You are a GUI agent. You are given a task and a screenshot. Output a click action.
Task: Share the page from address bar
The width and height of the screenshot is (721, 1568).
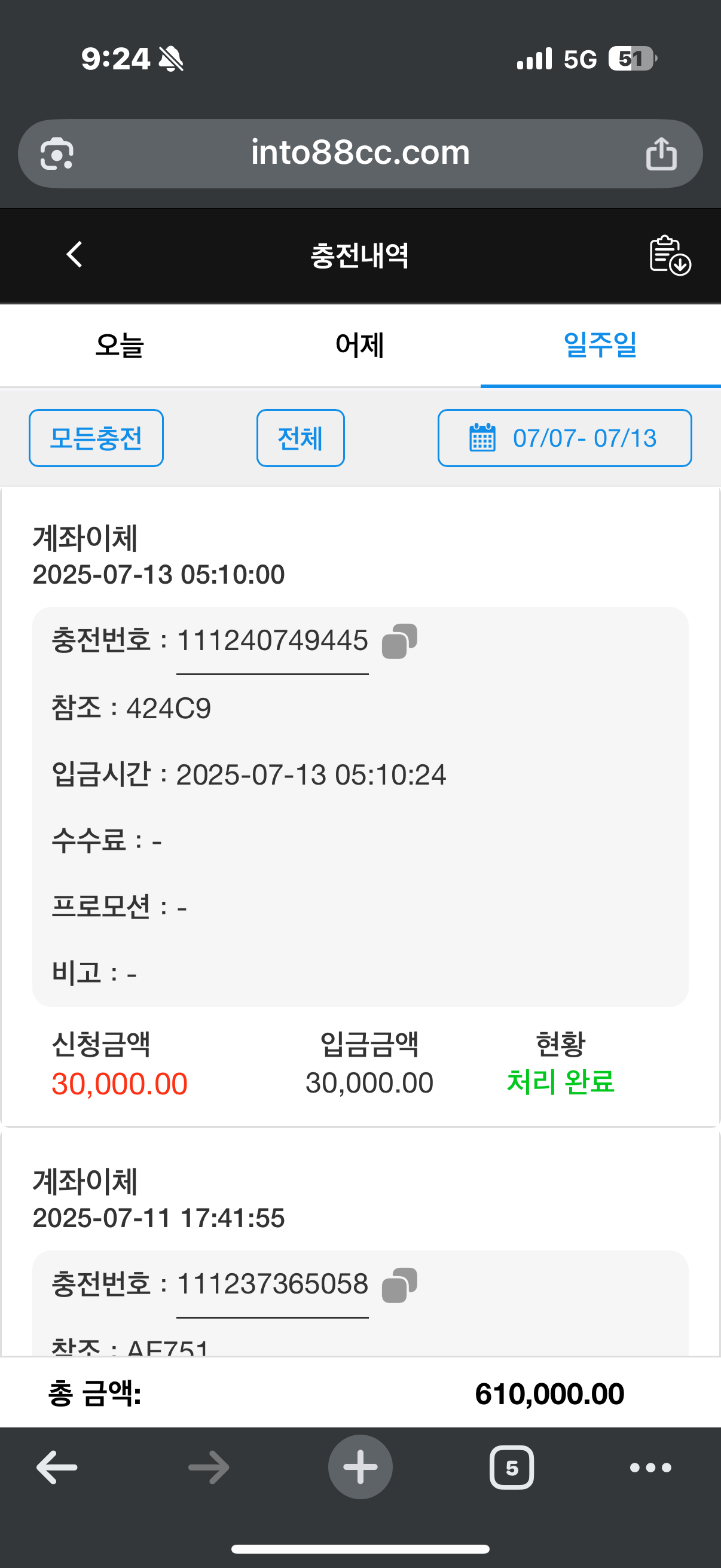pyautogui.click(x=661, y=153)
